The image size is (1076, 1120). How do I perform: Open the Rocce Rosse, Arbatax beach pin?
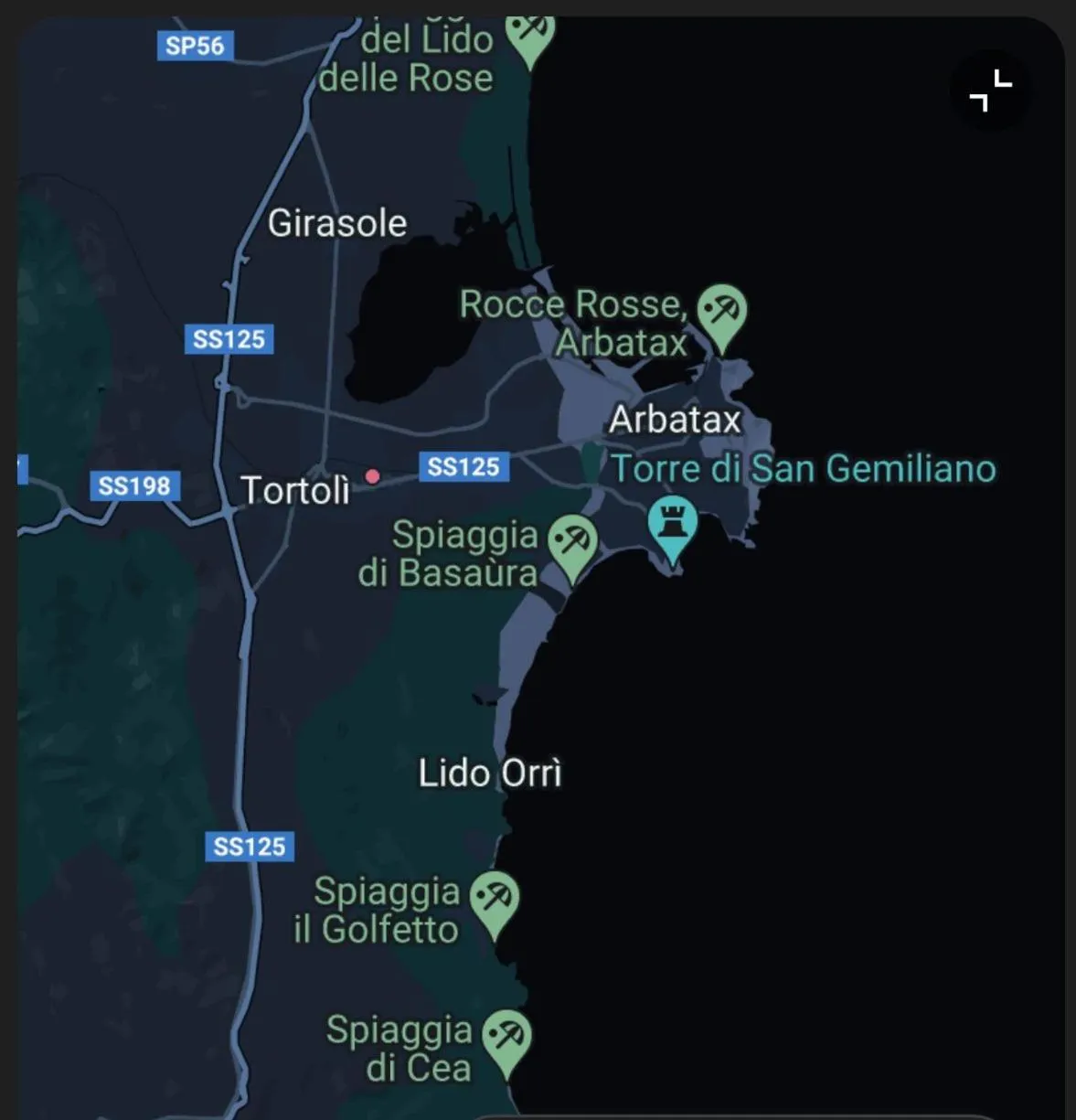tap(722, 311)
